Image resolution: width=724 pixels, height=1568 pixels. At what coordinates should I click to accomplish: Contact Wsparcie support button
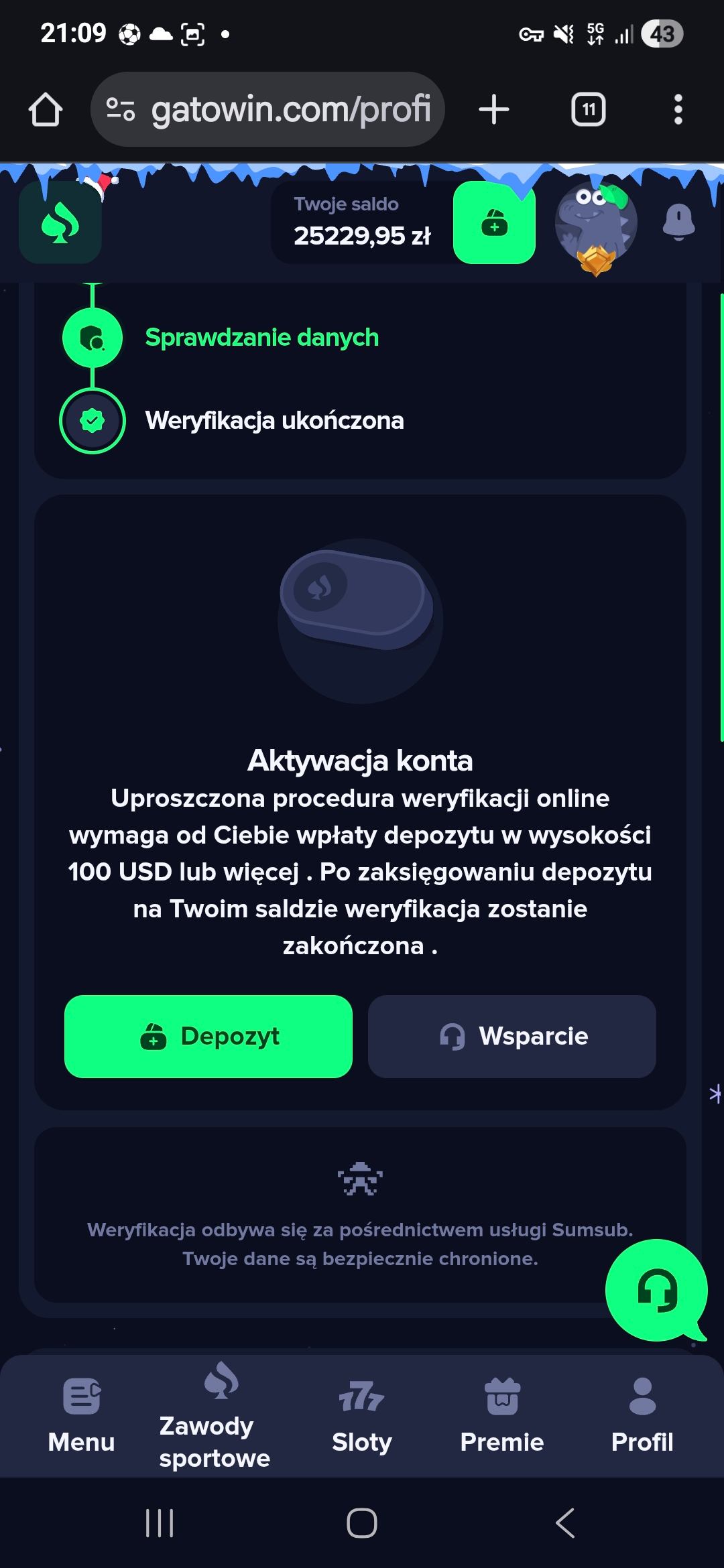click(511, 1036)
